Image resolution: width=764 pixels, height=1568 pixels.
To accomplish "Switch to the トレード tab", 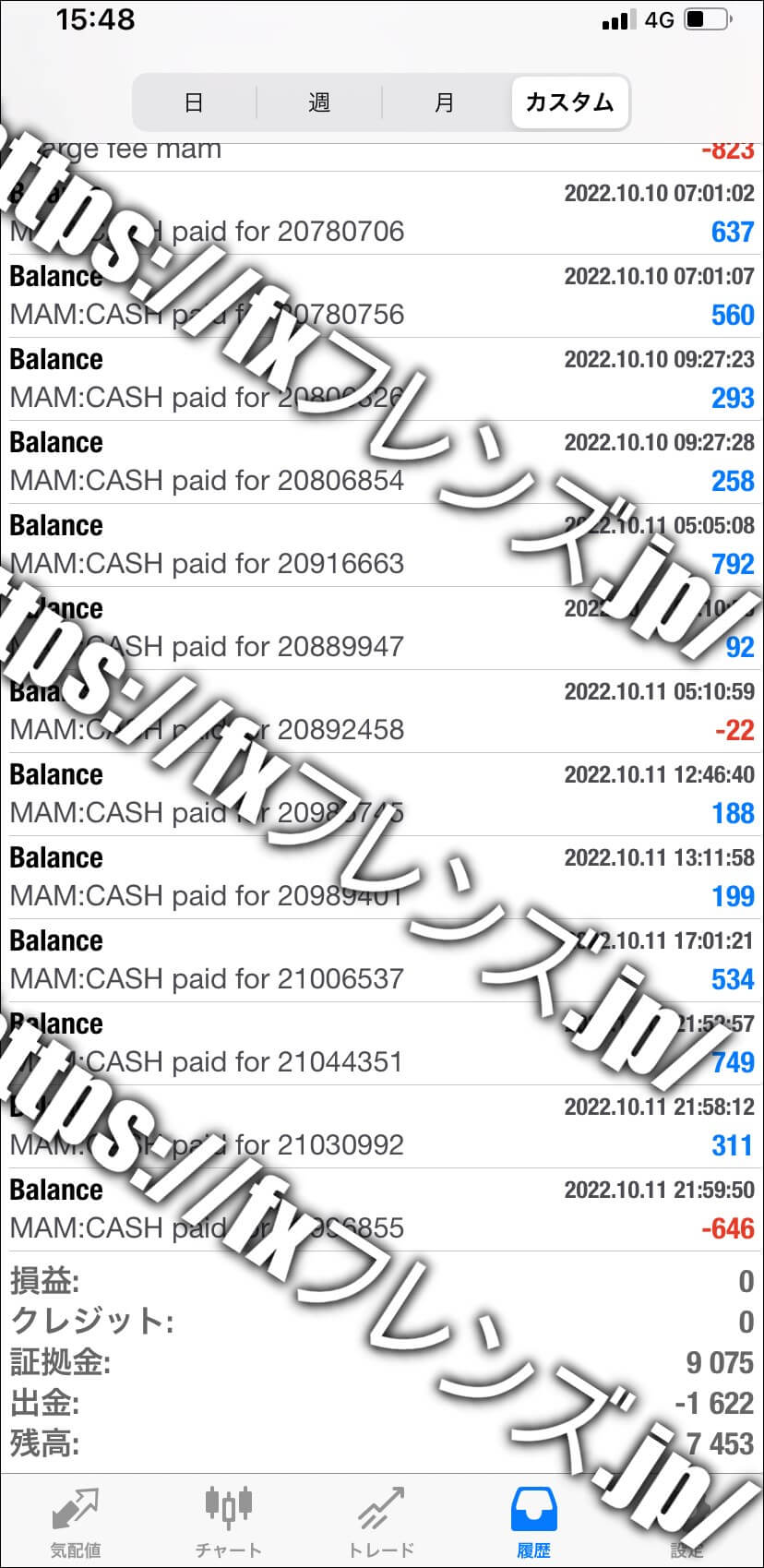I will 381,1522.
